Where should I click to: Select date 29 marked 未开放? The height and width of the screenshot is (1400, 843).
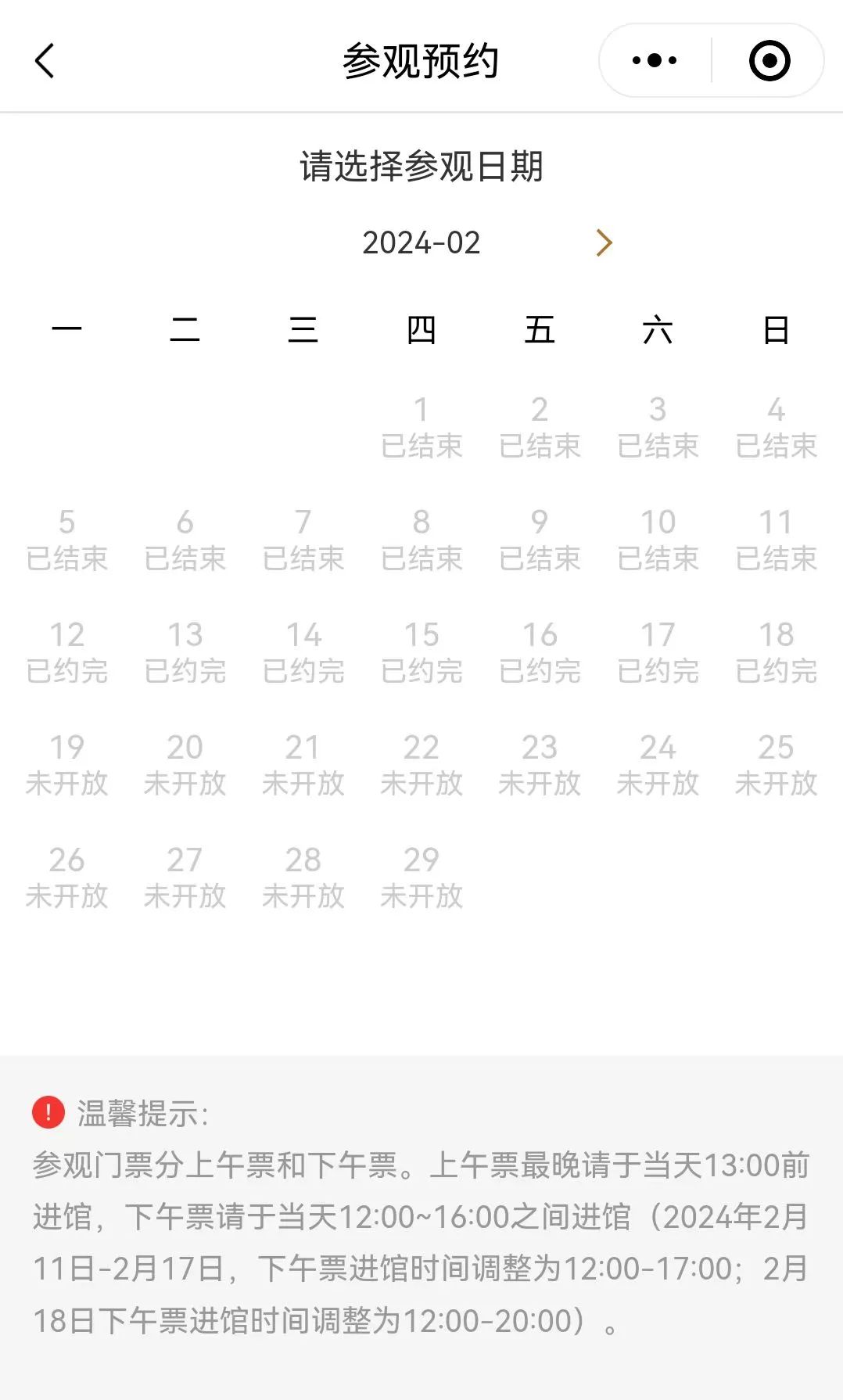click(x=421, y=877)
